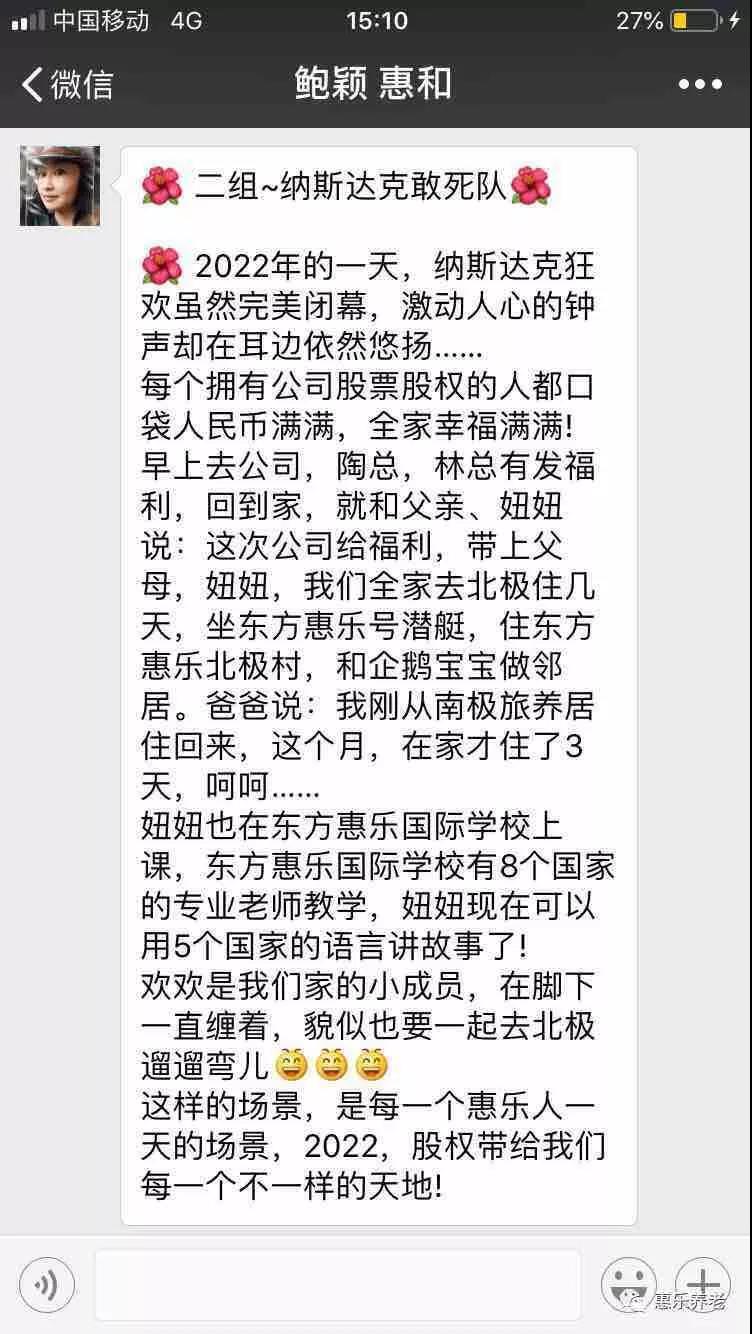The width and height of the screenshot is (752, 1334).
Task: Open the emoji sticker panel
Action: coord(628,1284)
